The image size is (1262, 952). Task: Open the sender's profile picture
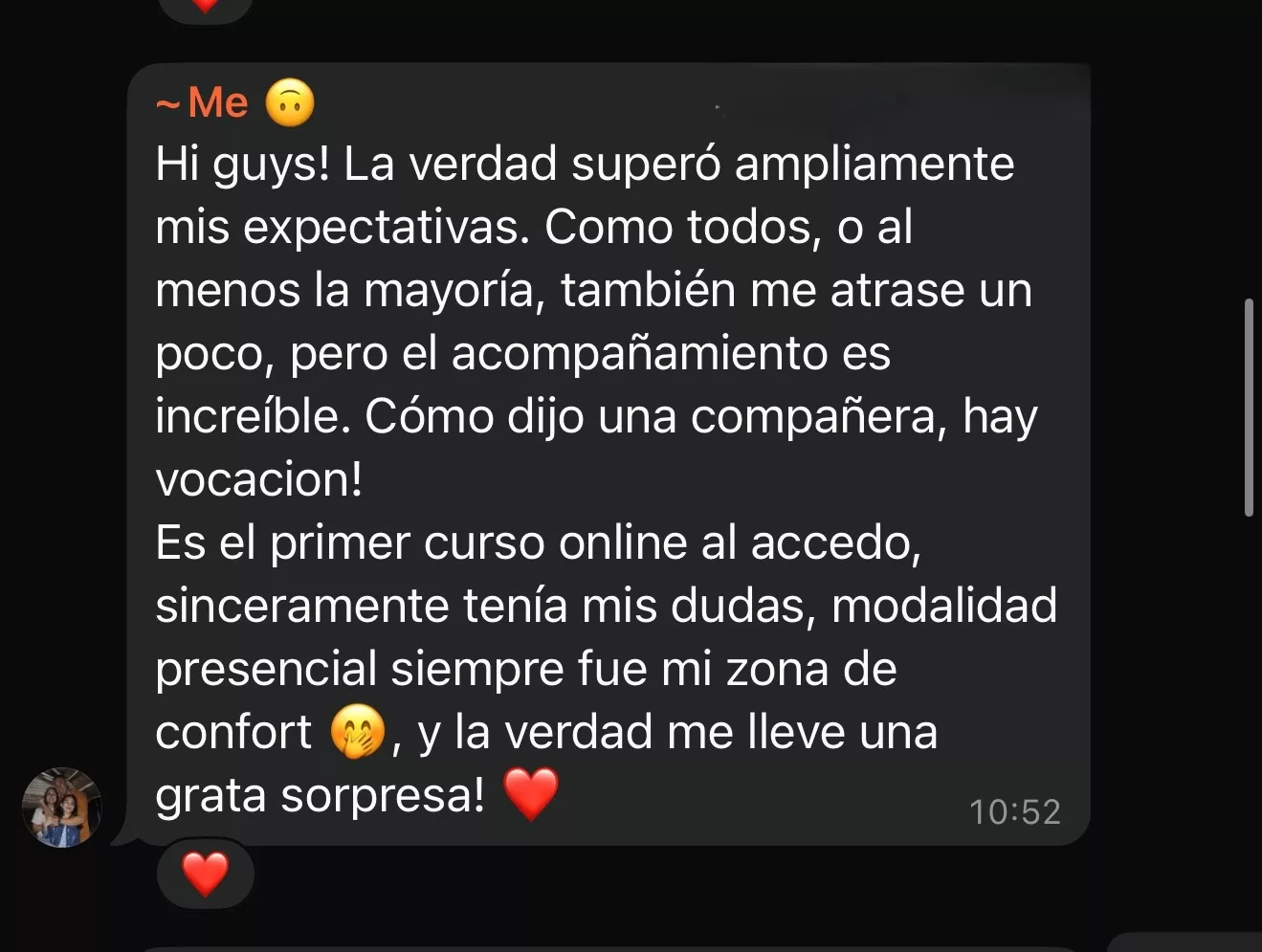(62, 808)
